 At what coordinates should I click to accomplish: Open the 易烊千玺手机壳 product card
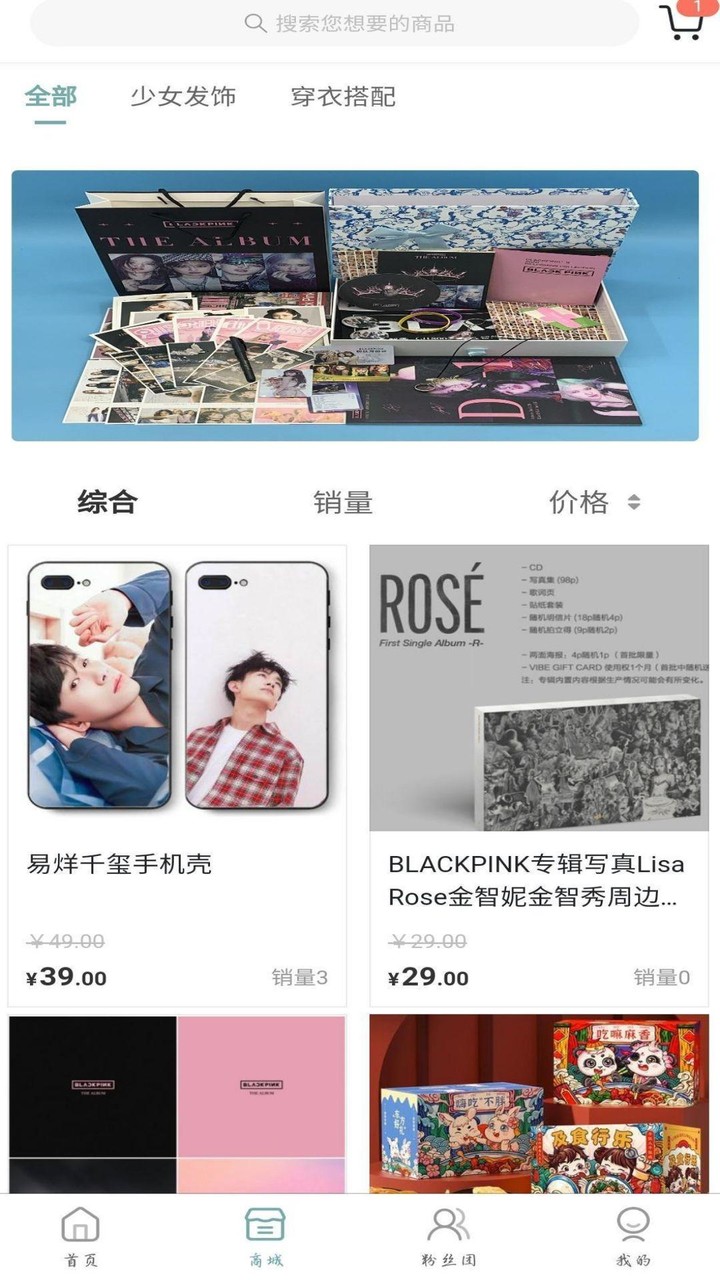(177, 775)
